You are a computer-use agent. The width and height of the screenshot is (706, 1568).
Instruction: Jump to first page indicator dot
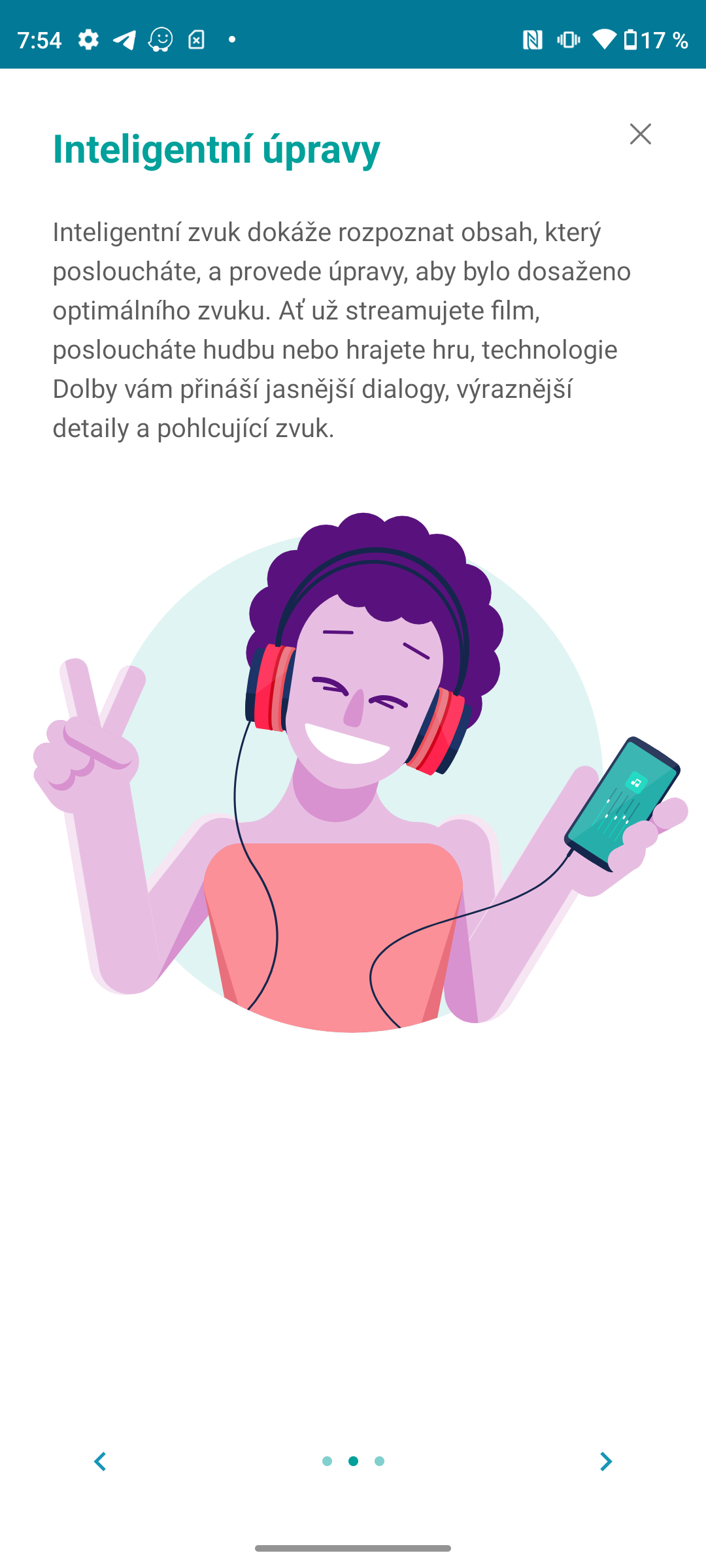327,1462
